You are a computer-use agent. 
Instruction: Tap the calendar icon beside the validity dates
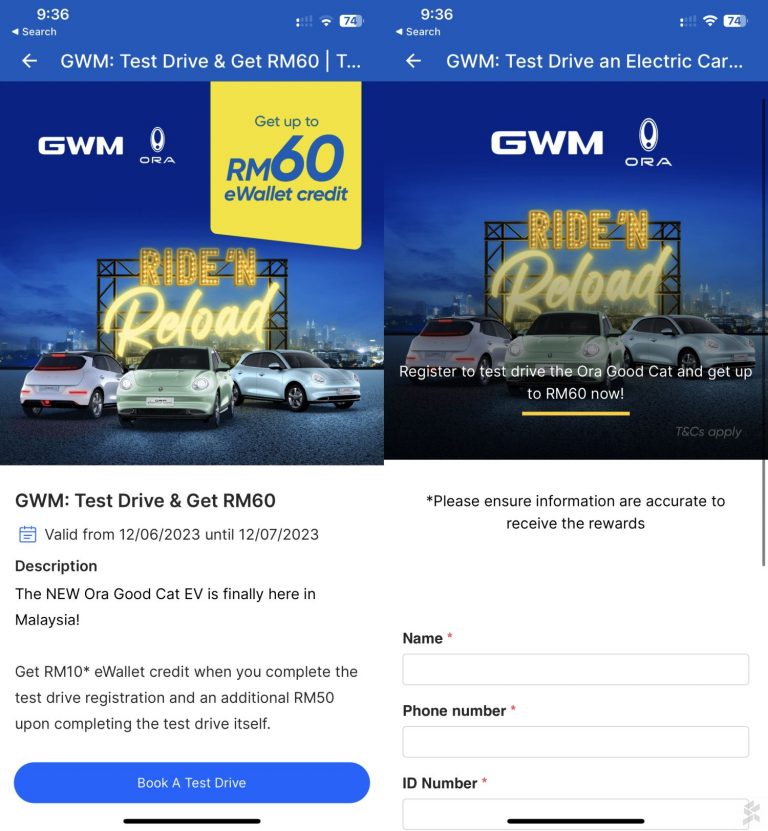click(25, 534)
